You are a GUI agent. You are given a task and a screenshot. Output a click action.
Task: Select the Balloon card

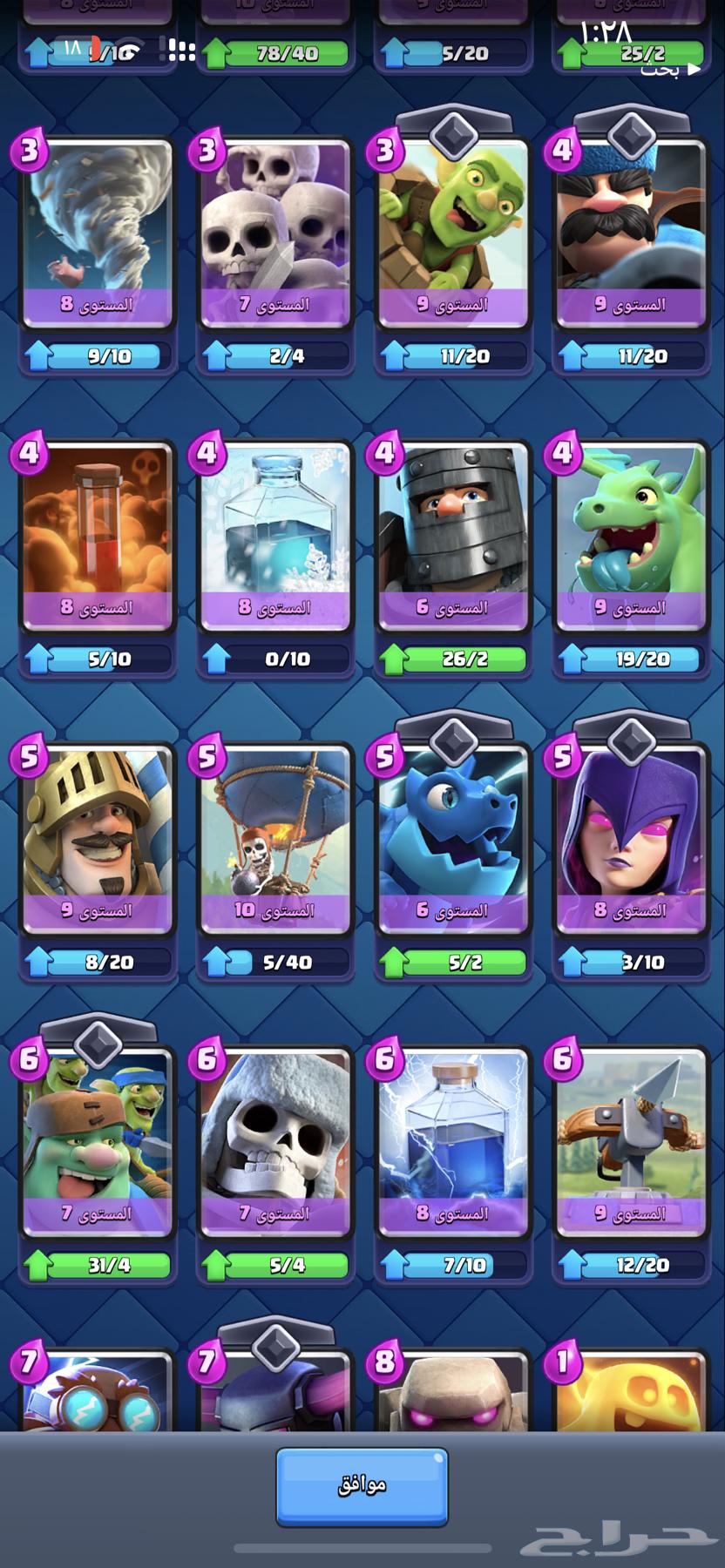pyautogui.click(x=274, y=839)
